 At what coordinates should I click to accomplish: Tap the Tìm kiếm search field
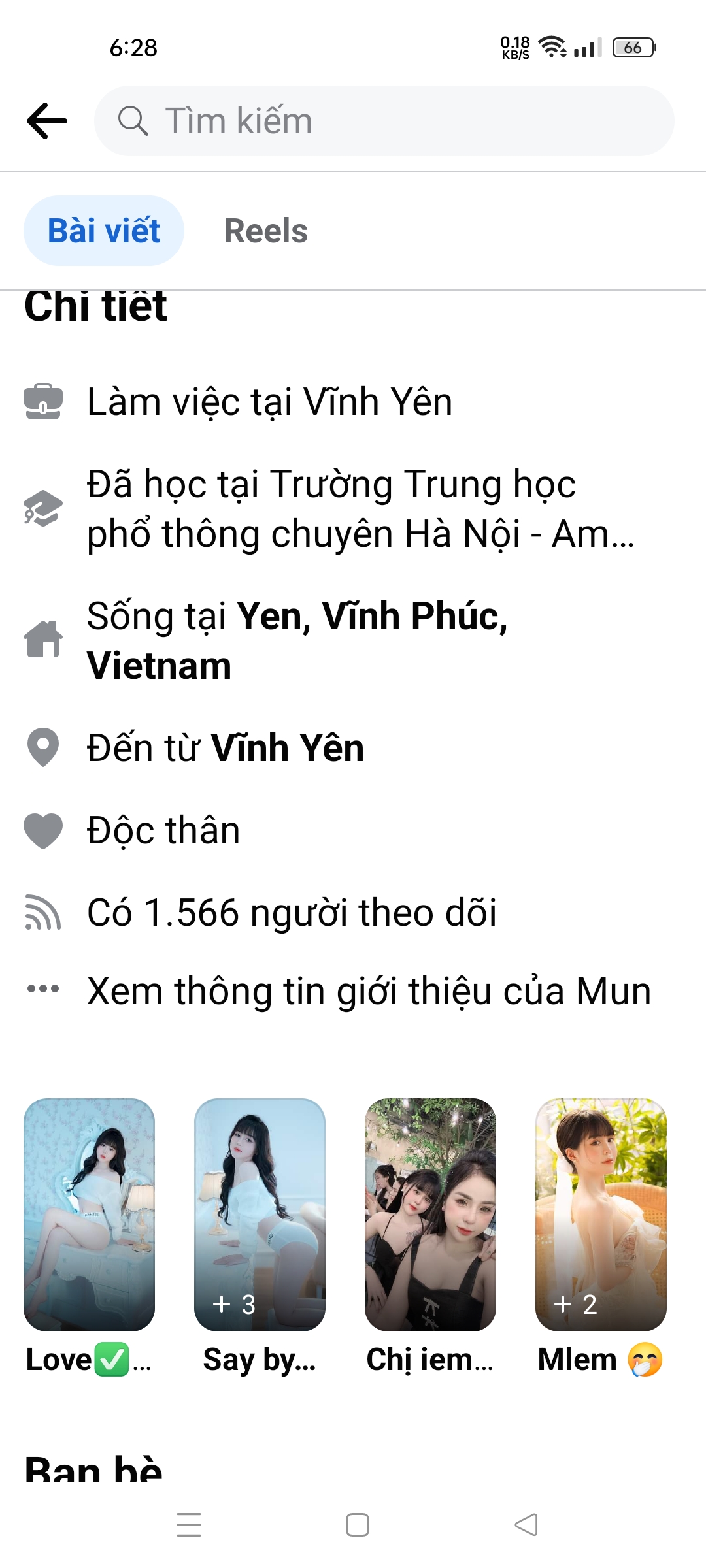point(384,121)
